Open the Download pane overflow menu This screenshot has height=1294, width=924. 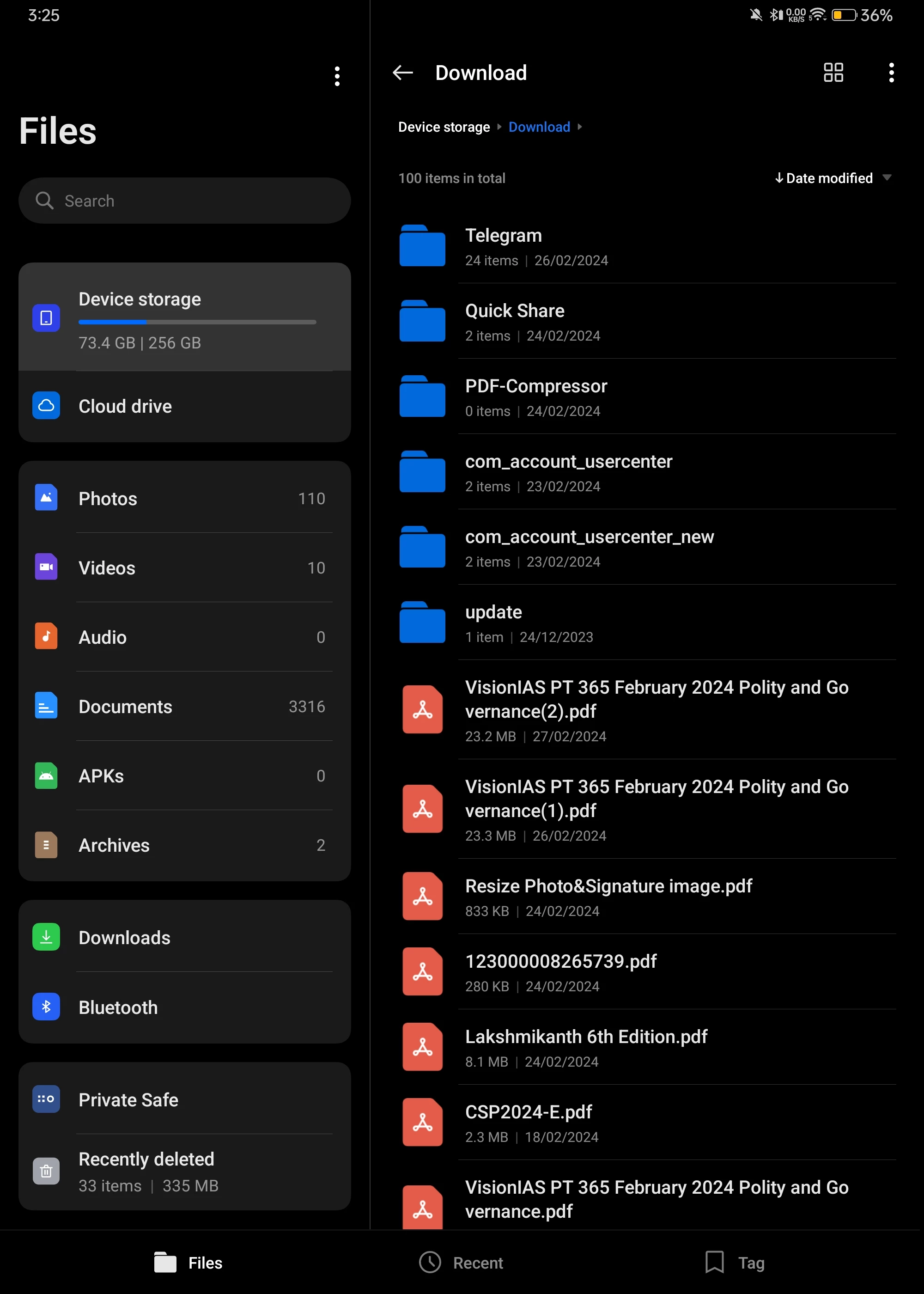(x=890, y=73)
